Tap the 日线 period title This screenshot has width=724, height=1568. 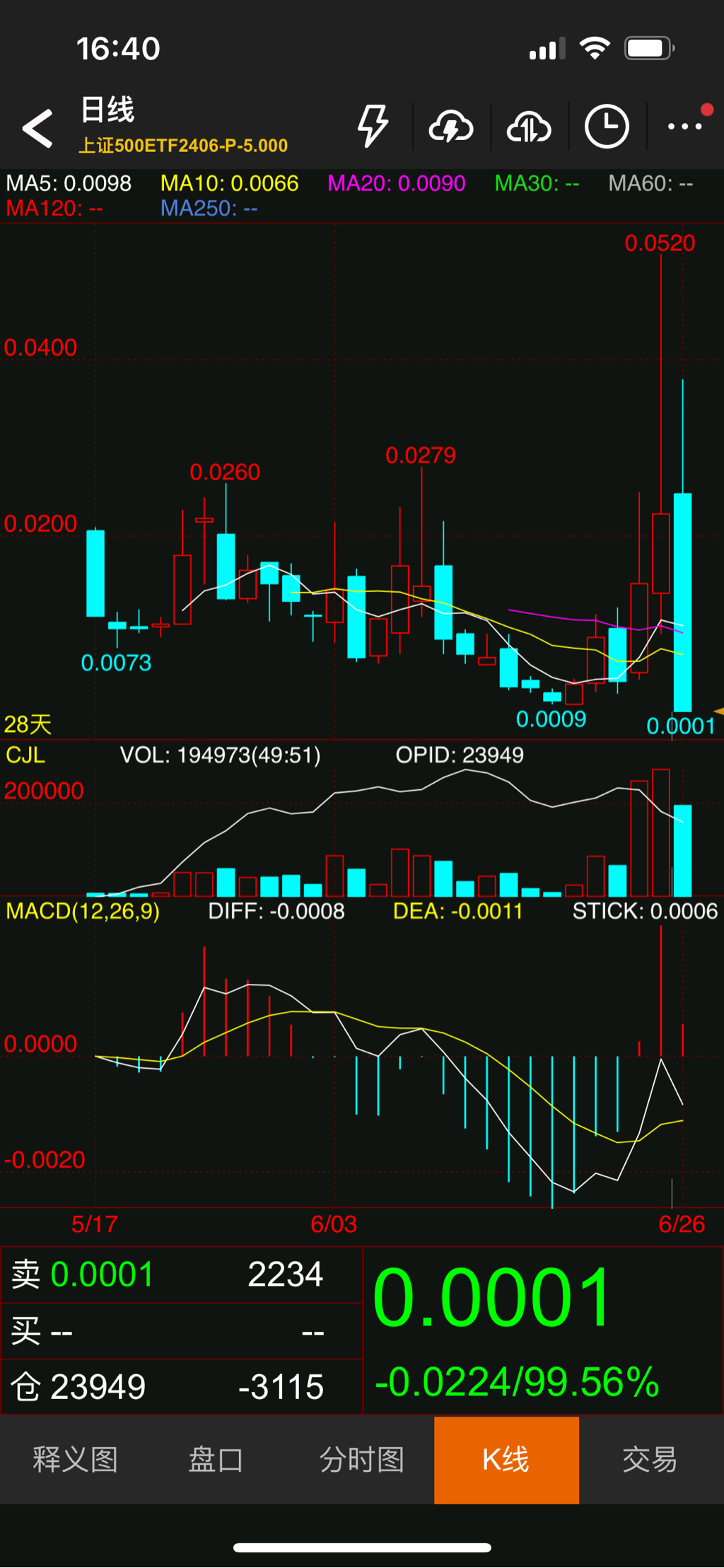pyautogui.click(x=107, y=110)
